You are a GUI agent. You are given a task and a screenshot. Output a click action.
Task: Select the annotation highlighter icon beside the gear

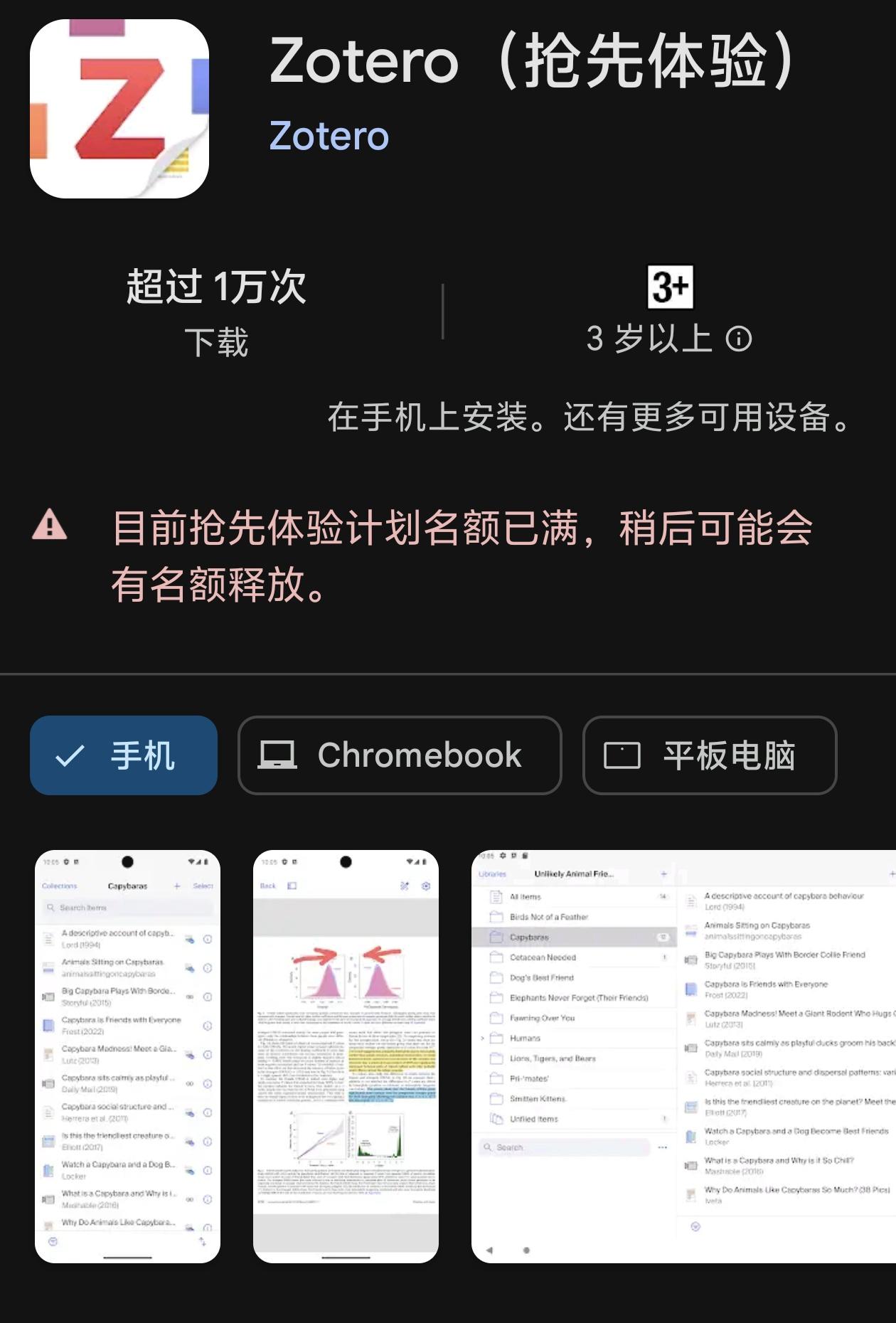405,886
